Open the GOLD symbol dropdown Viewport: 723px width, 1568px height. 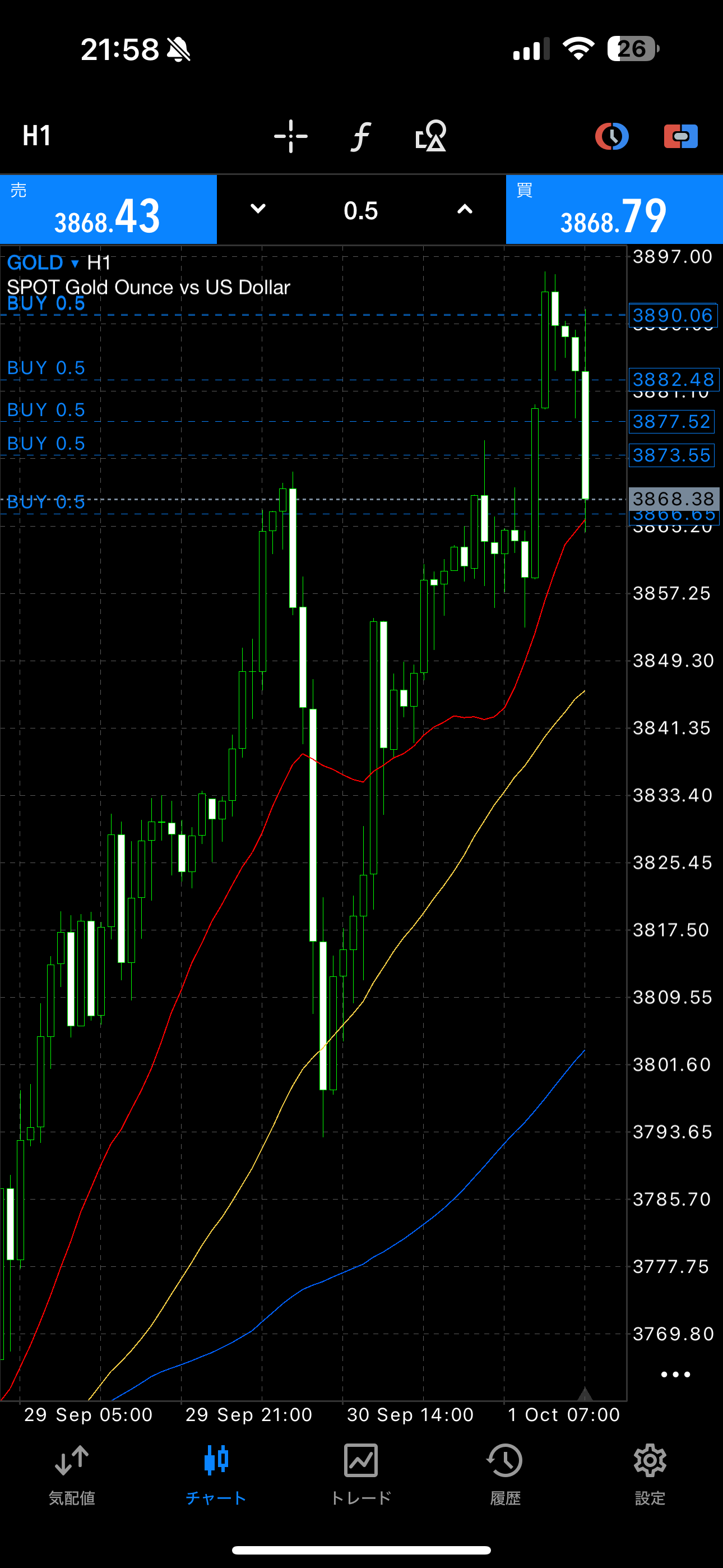pos(43,263)
